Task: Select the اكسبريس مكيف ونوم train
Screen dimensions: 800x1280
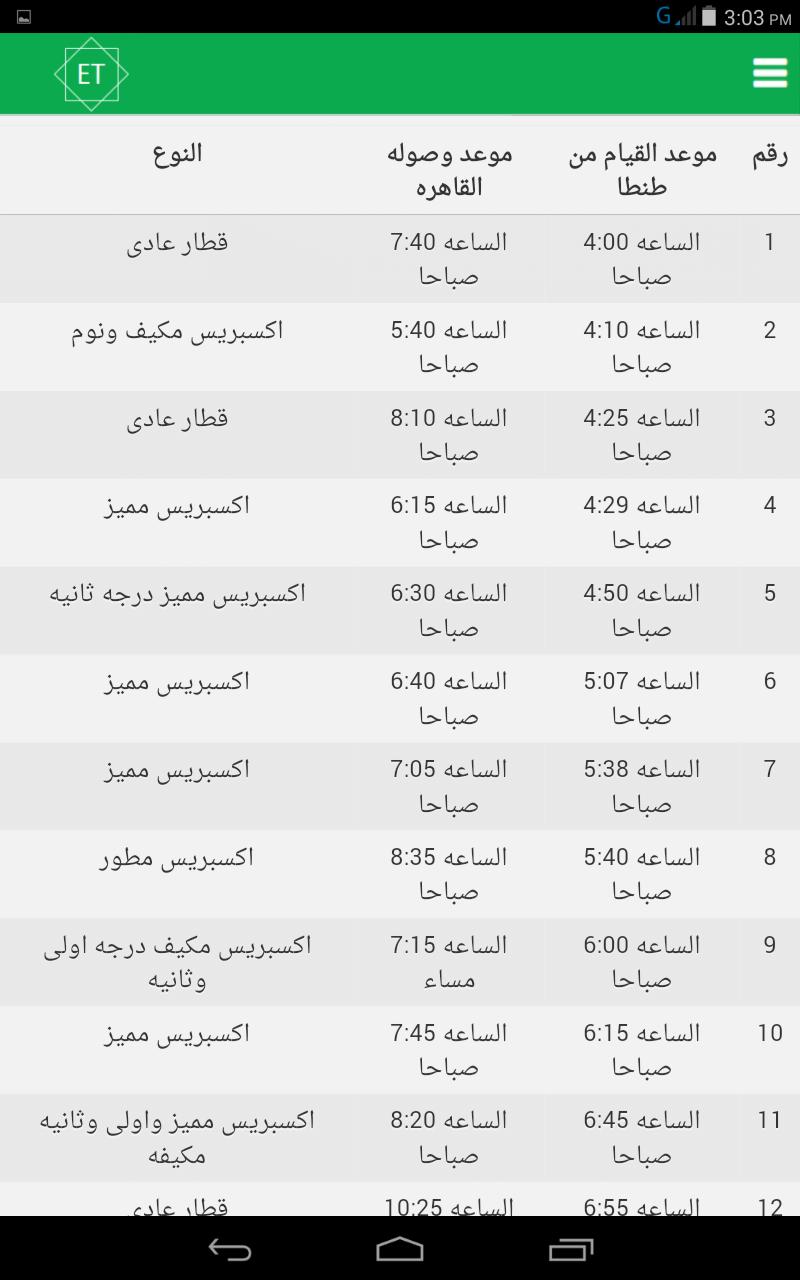Action: click(x=400, y=346)
